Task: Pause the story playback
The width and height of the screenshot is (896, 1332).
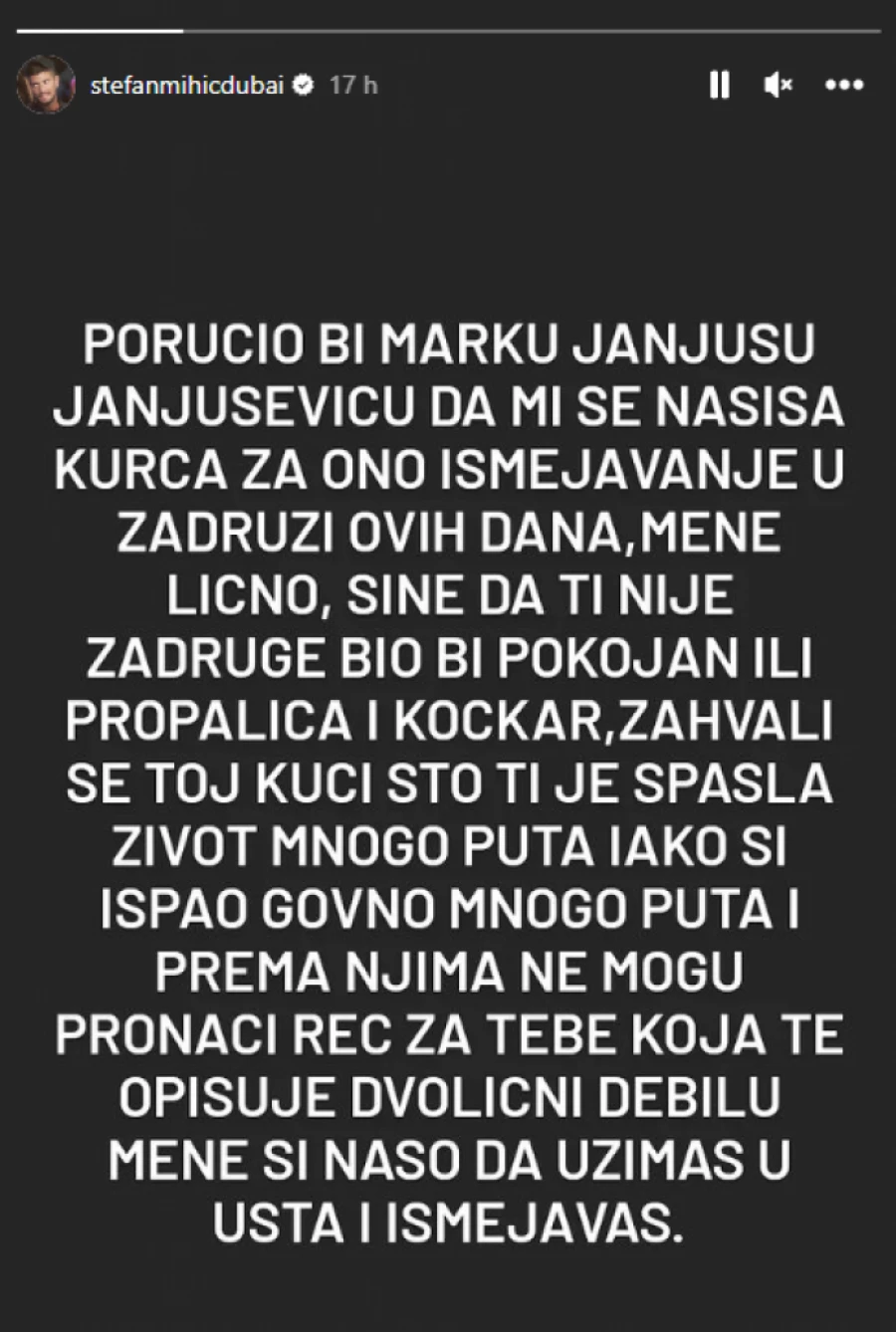Action: click(719, 86)
